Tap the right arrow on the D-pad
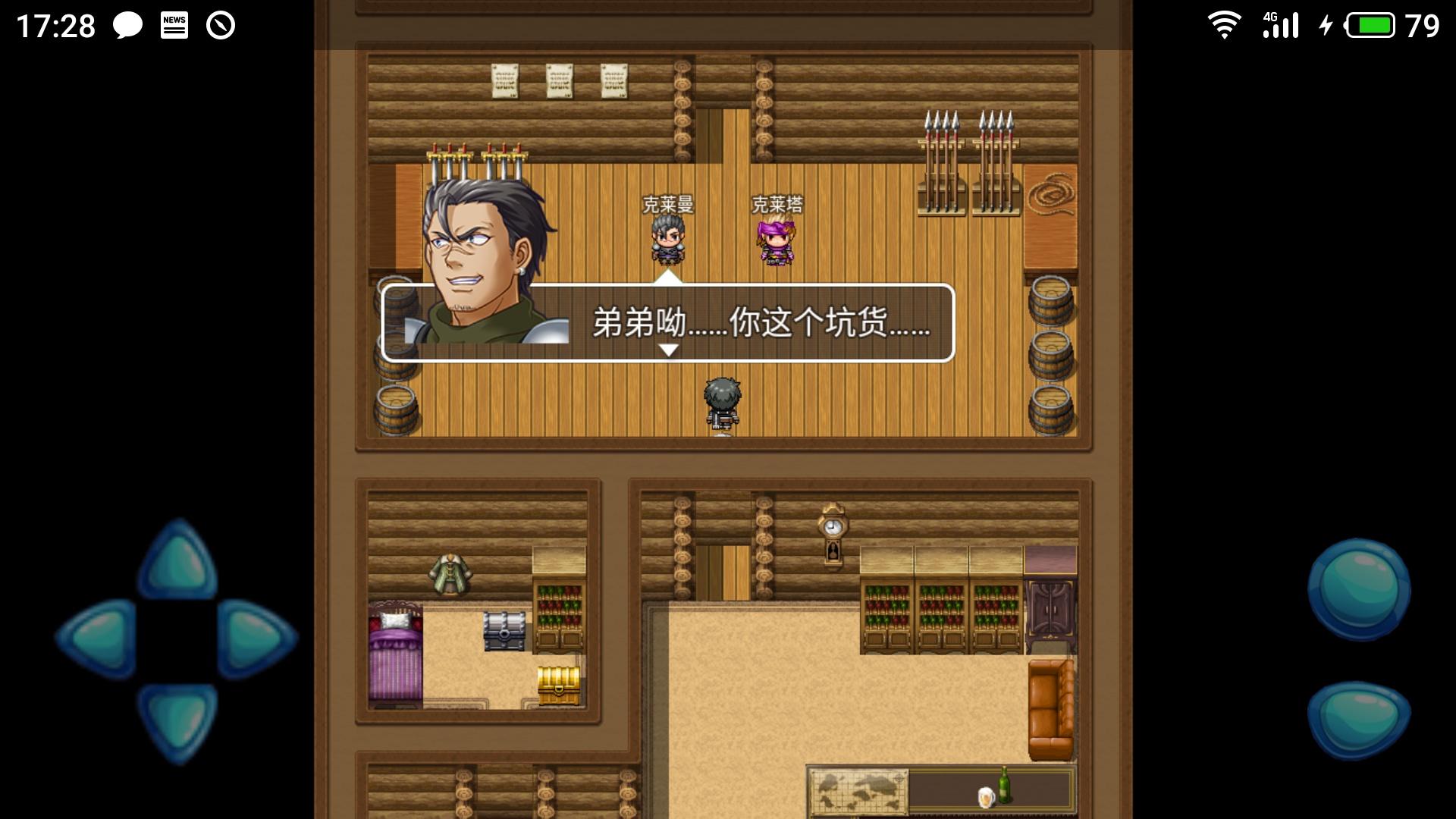Viewport: 1456px width, 819px height. (256, 637)
